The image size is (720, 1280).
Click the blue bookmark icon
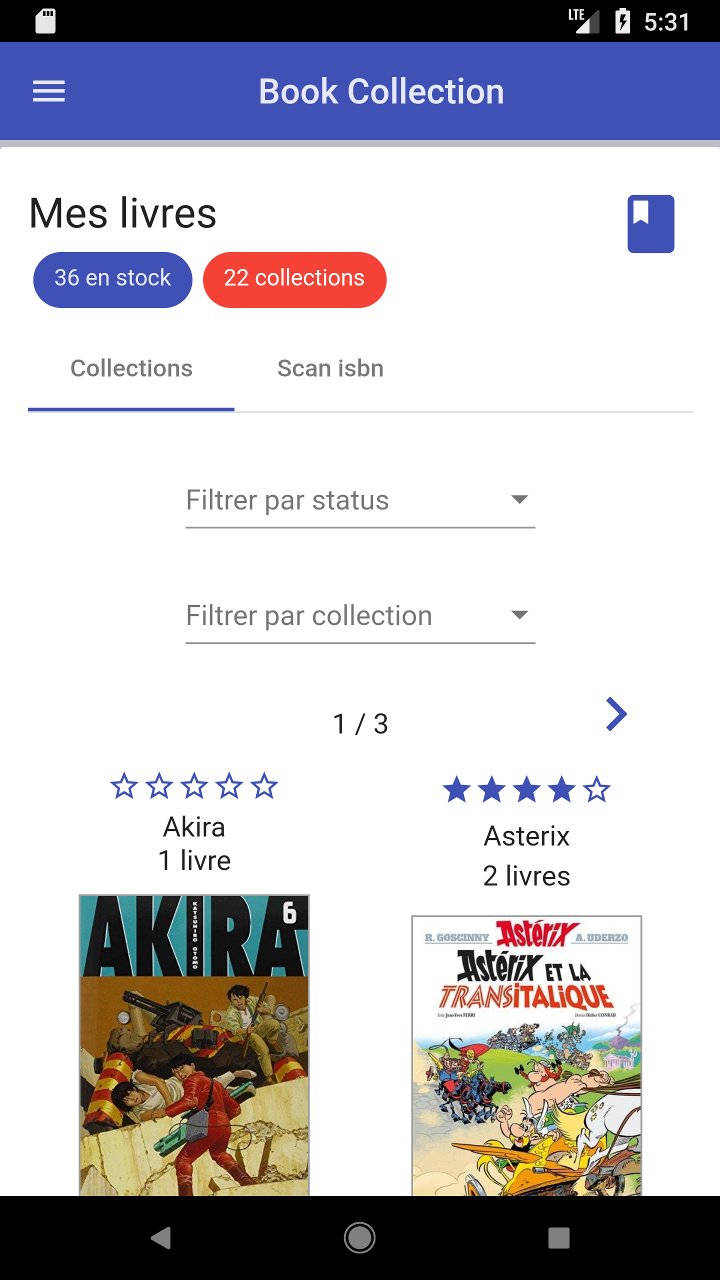(x=651, y=223)
